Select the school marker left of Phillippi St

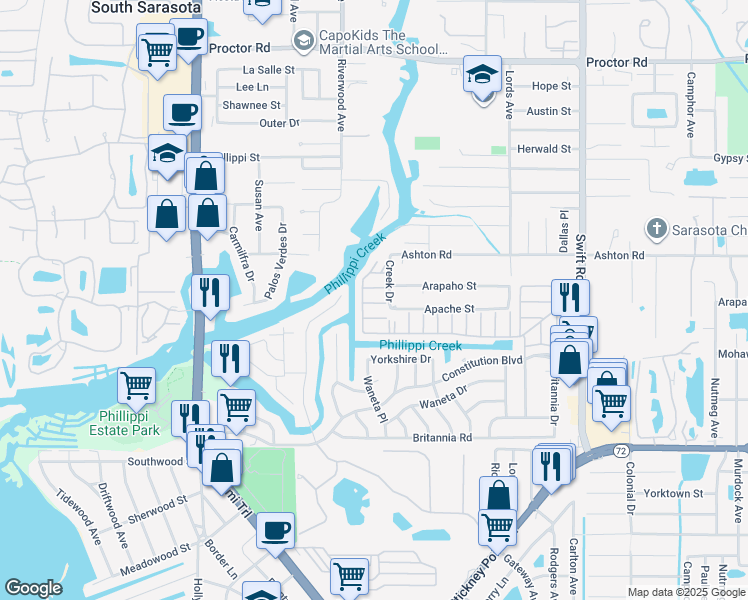tap(166, 153)
